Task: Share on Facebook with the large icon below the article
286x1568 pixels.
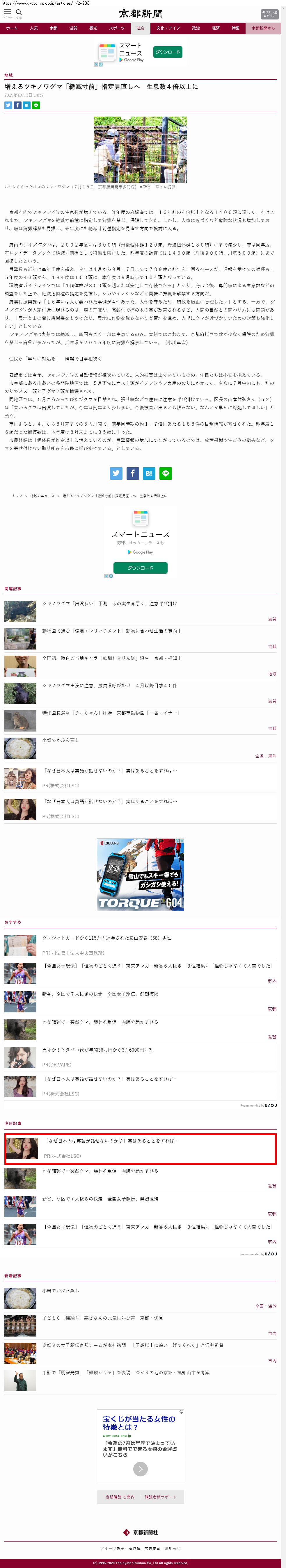Action: pyautogui.click(x=132, y=473)
